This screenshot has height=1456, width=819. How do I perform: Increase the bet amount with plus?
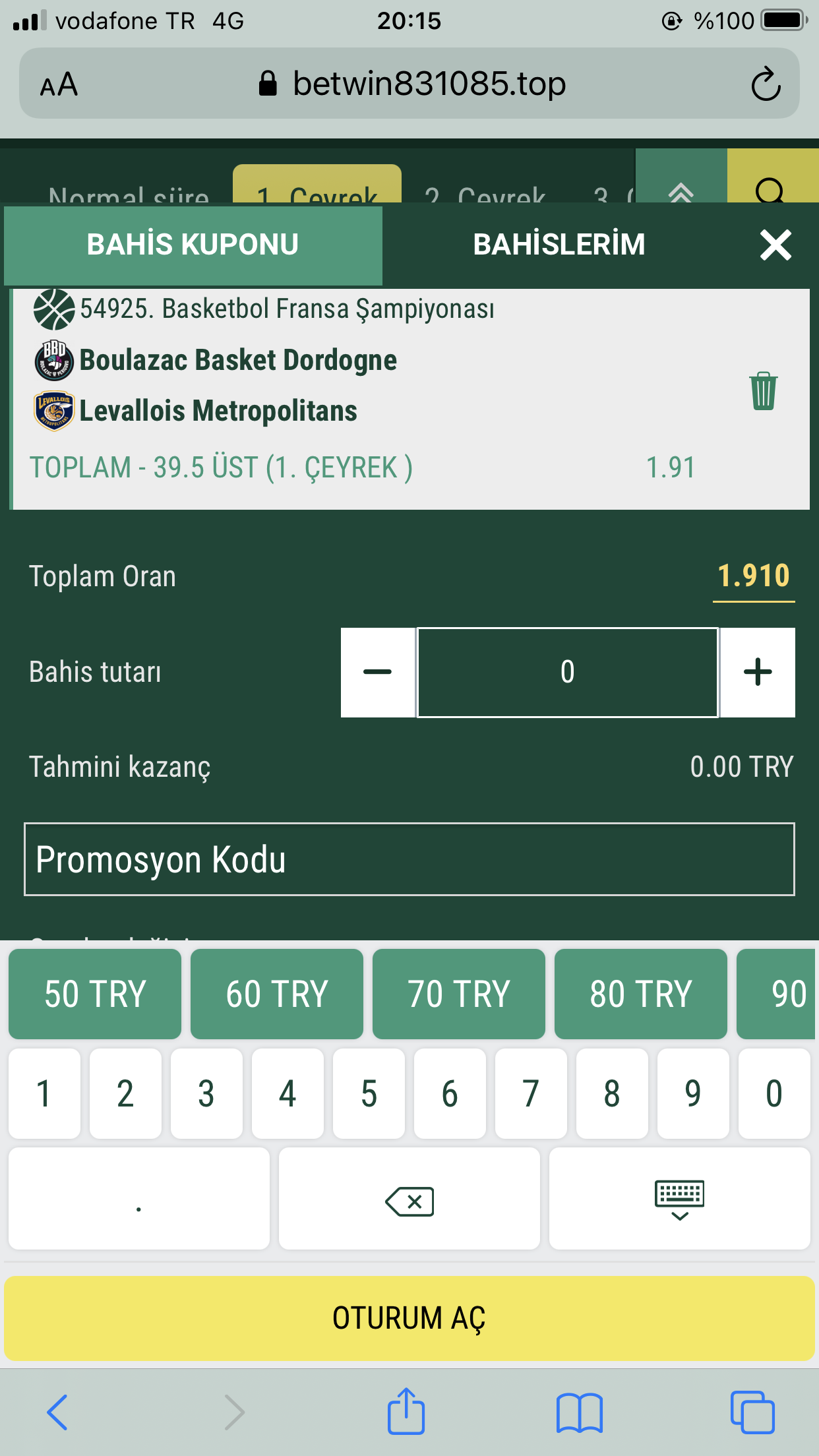[758, 672]
